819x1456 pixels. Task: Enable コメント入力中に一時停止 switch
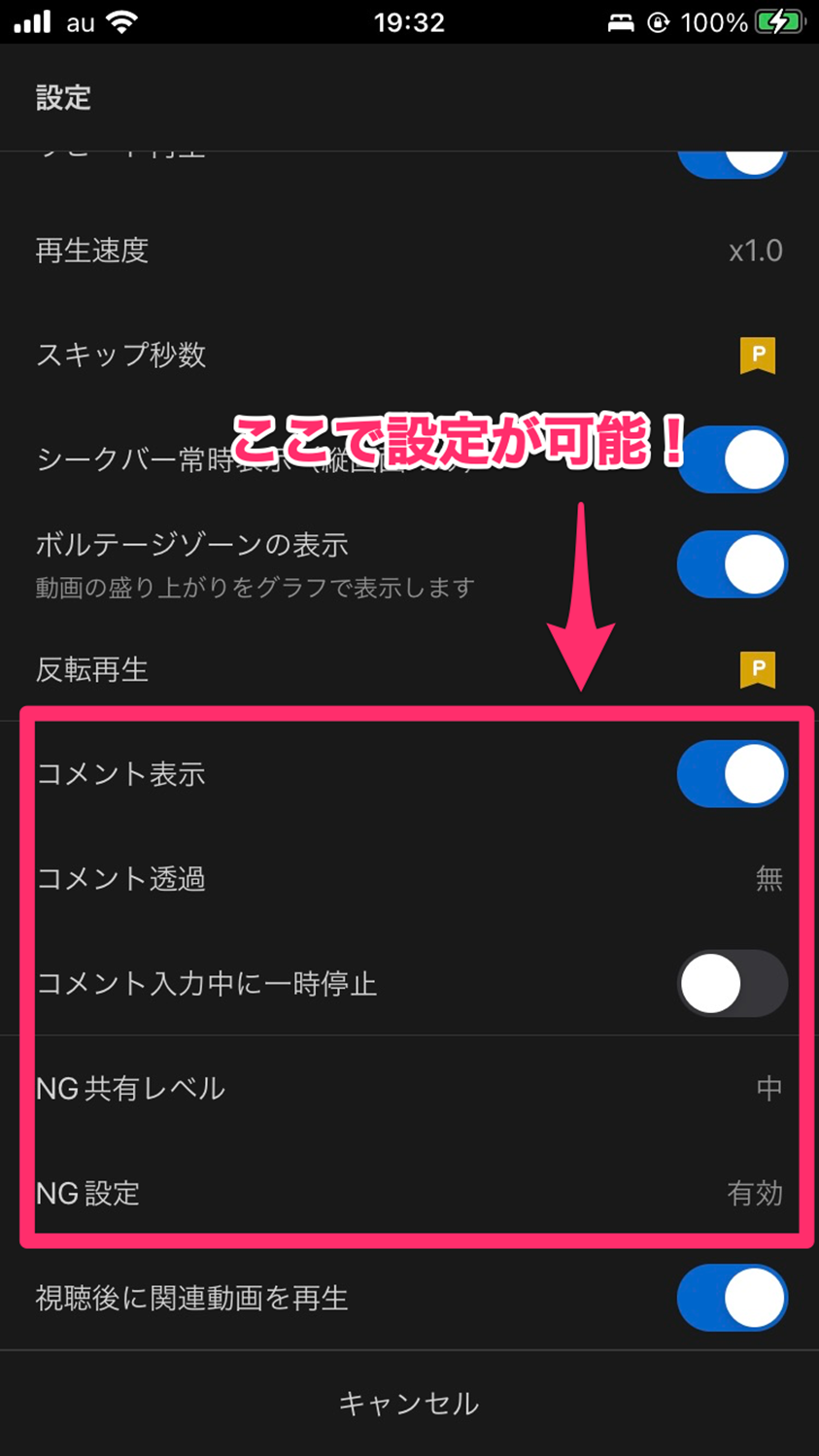click(x=732, y=984)
